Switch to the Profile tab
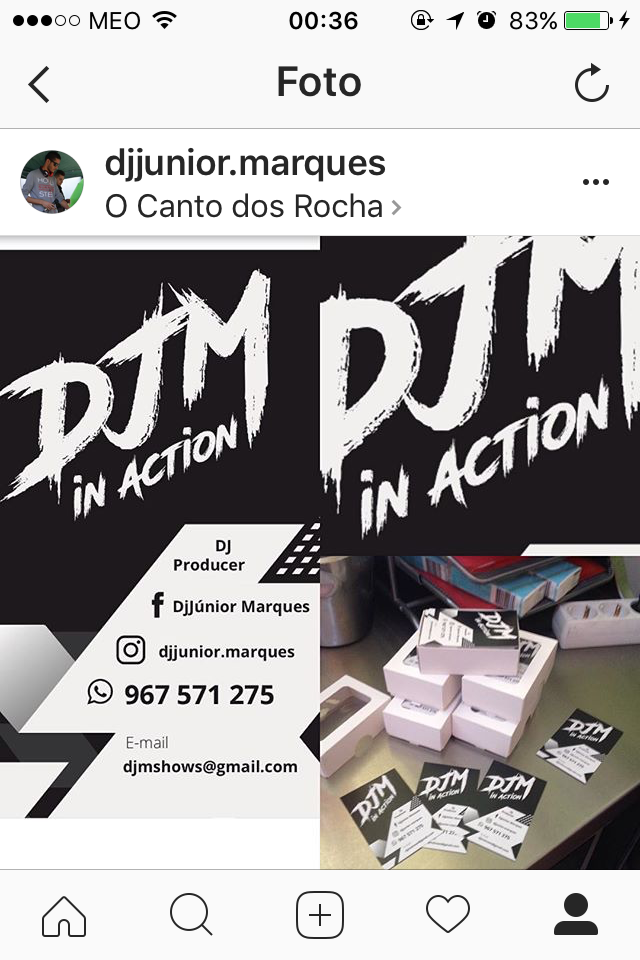The image size is (640, 960). pyautogui.click(x=576, y=915)
